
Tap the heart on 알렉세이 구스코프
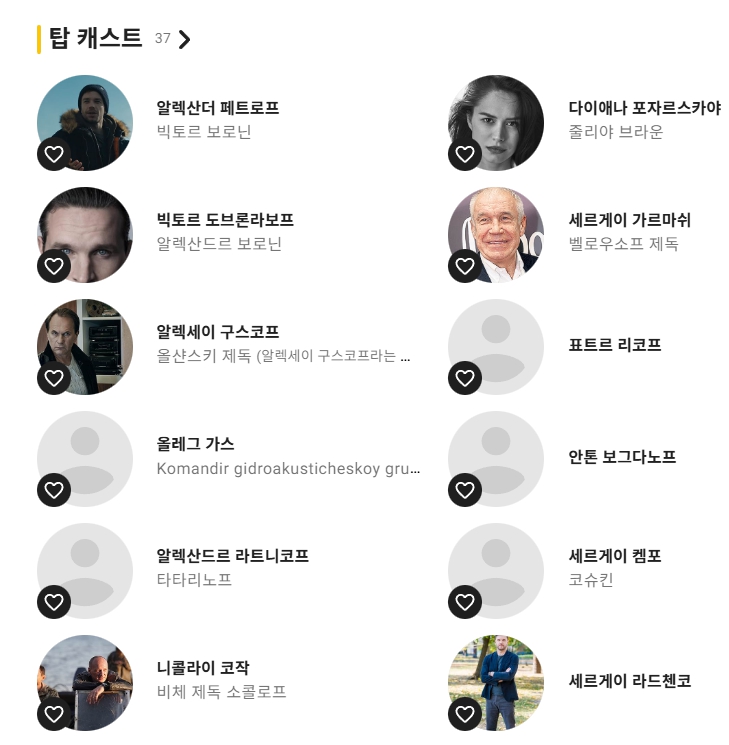[54, 378]
